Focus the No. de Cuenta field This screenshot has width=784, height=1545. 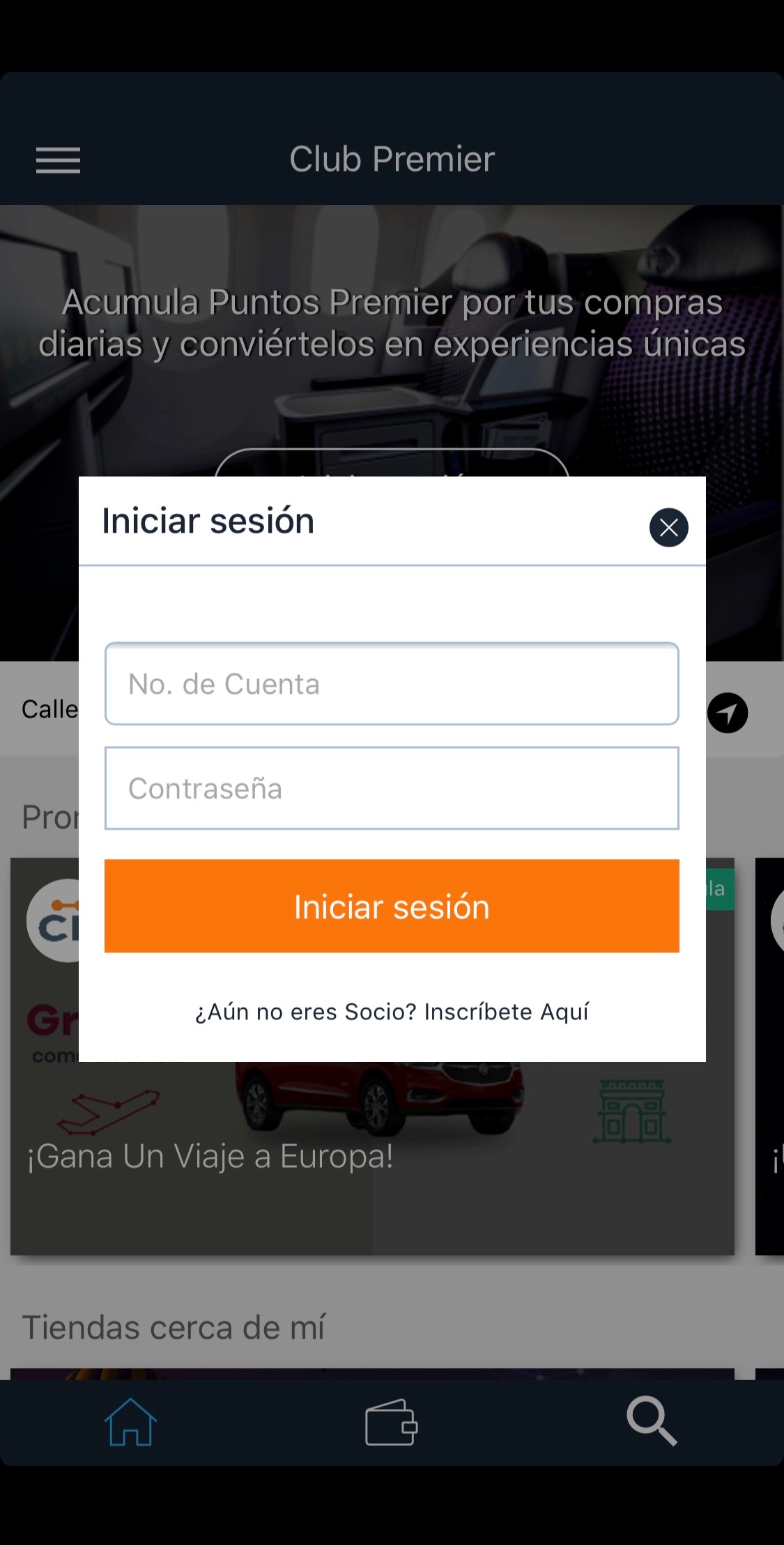[x=392, y=684]
